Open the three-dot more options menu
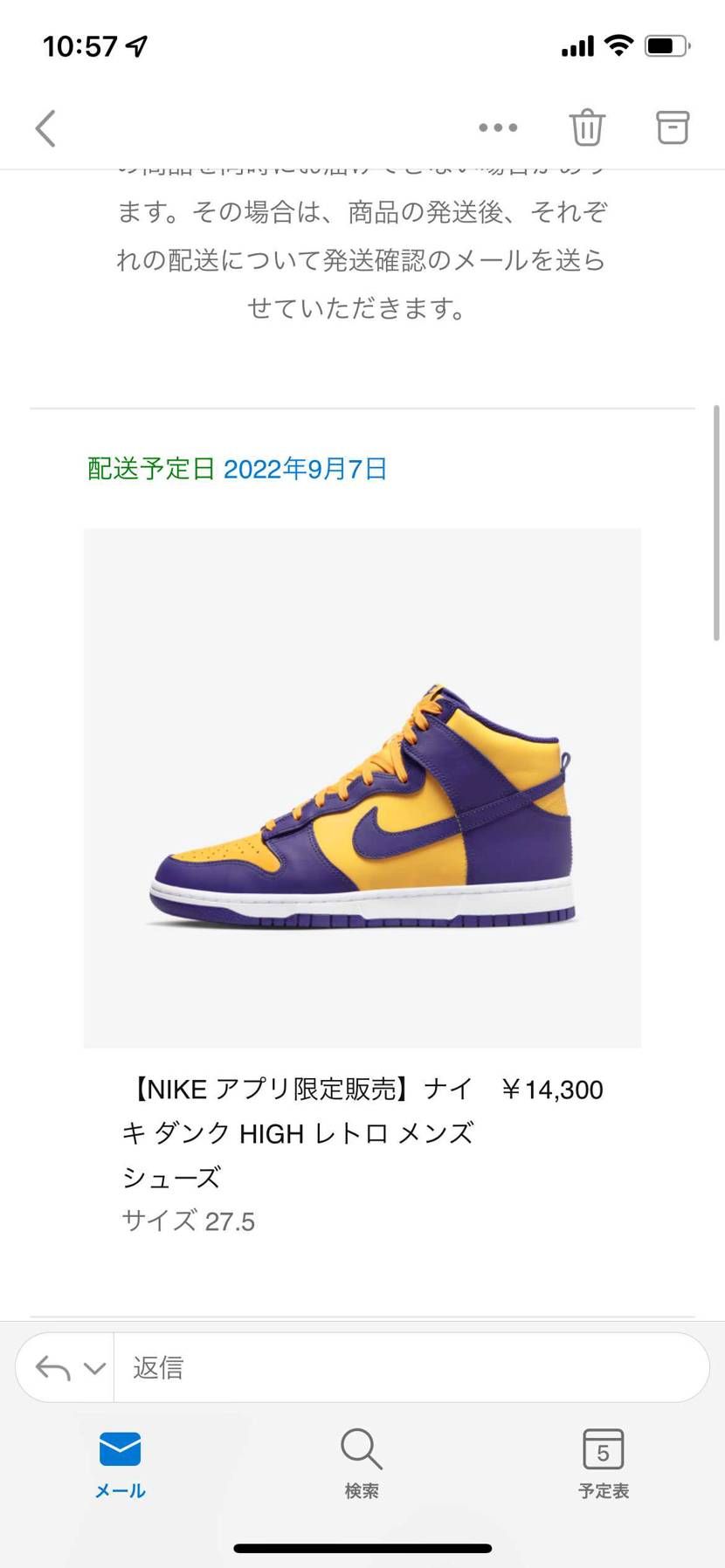Screen dimensions: 725x1568 tap(498, 127)
